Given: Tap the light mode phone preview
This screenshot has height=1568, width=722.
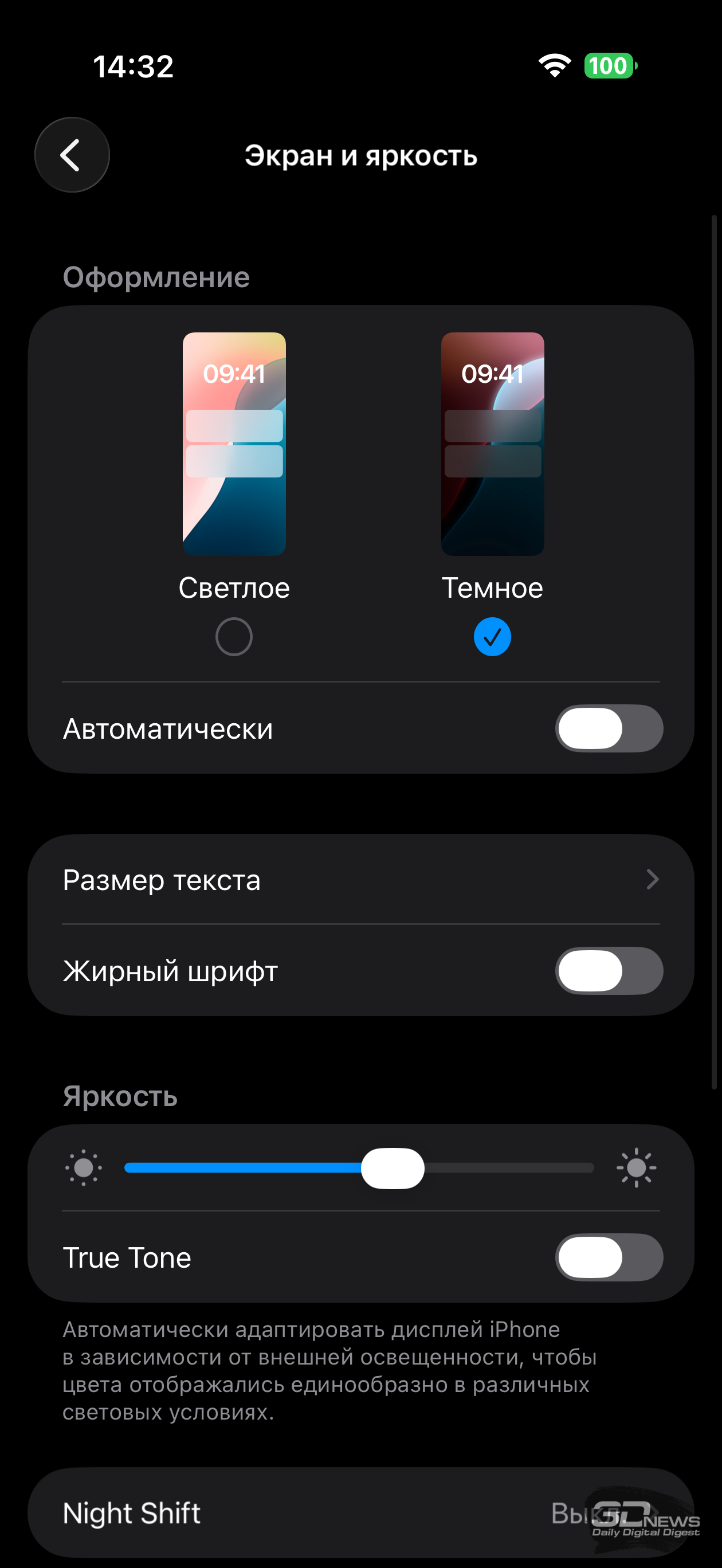Looking at the screenshot, I should pos(234,443).
